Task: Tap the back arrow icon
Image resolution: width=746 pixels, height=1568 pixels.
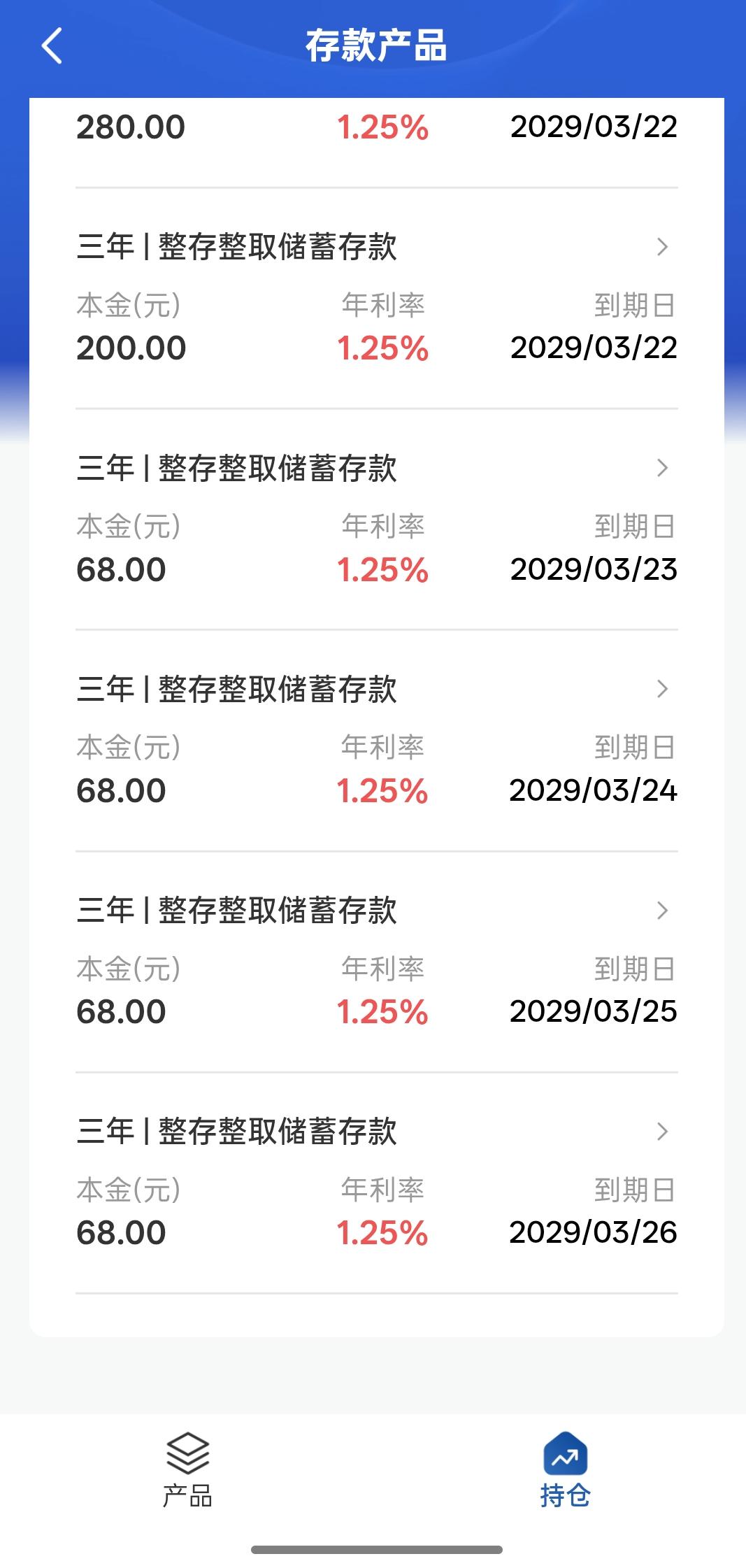Action: (51, 45)
